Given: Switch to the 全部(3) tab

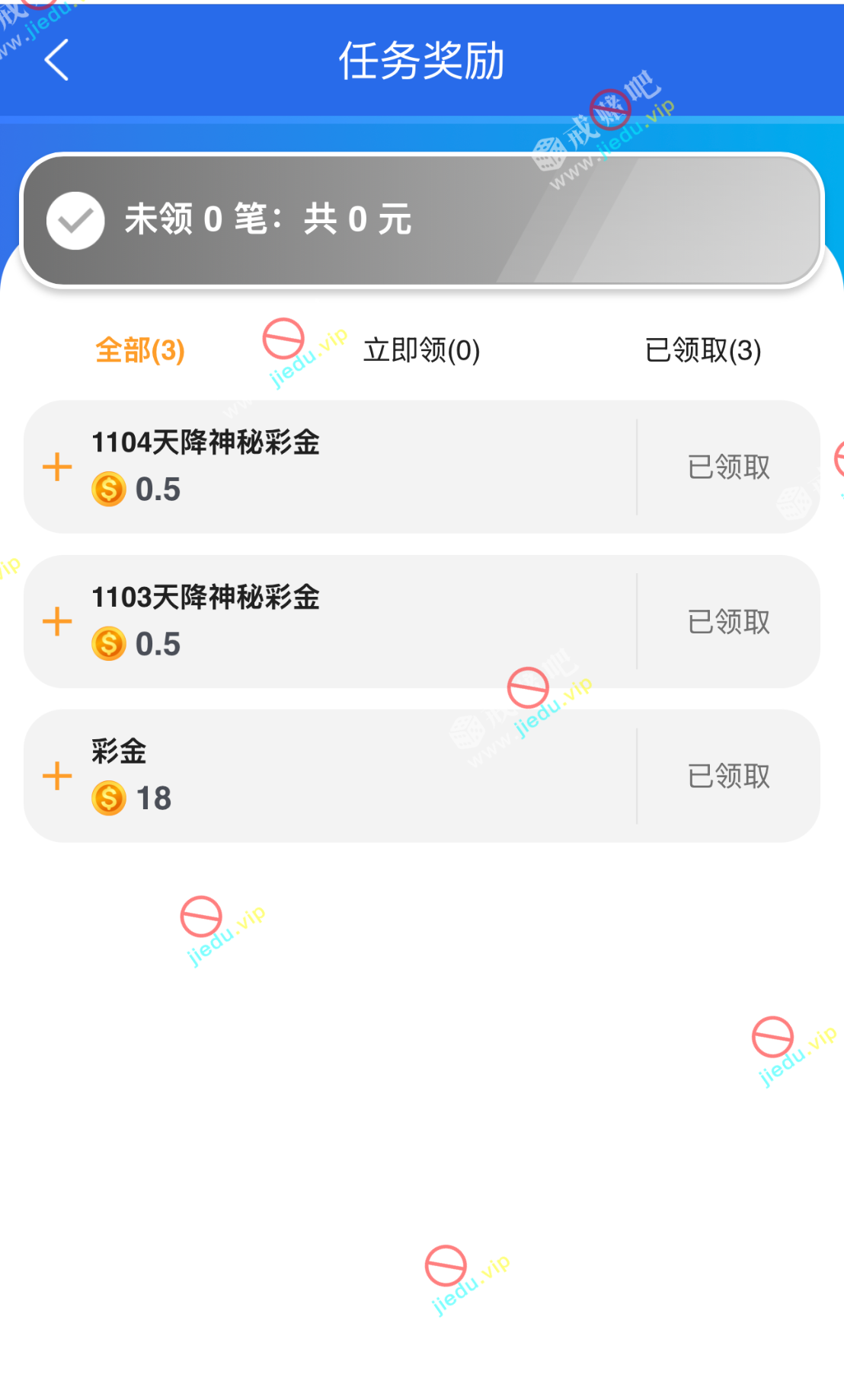Looking at the screenshot, I should click(x=140, y=351).
